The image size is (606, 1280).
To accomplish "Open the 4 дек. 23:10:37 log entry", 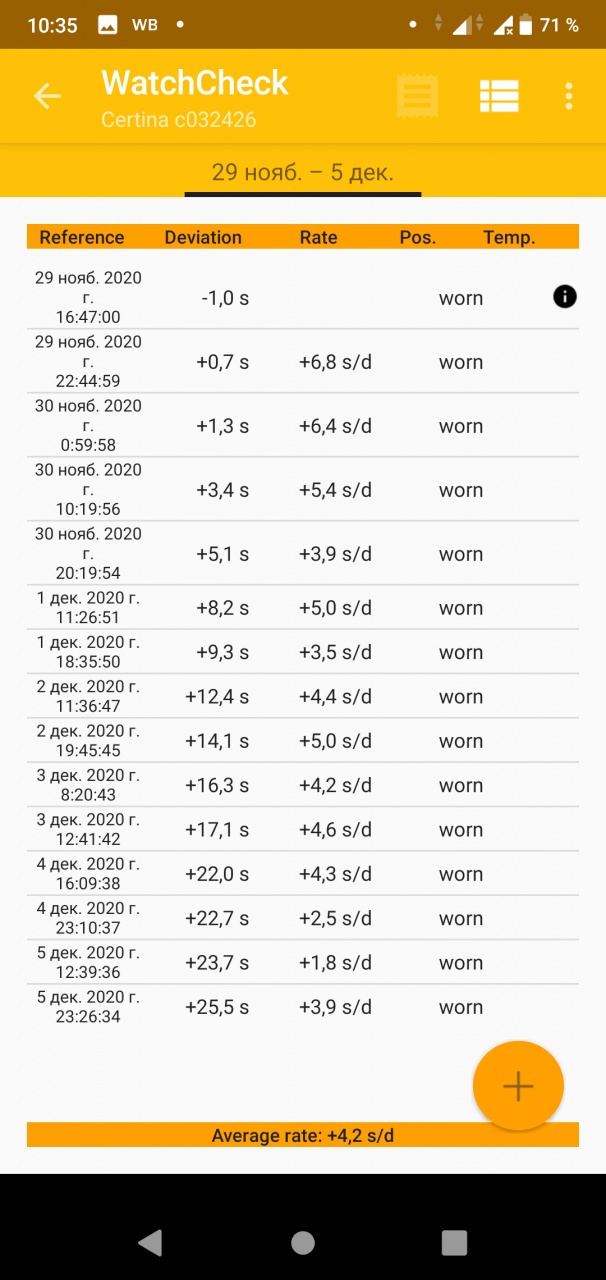I will (x=302, y=918).
